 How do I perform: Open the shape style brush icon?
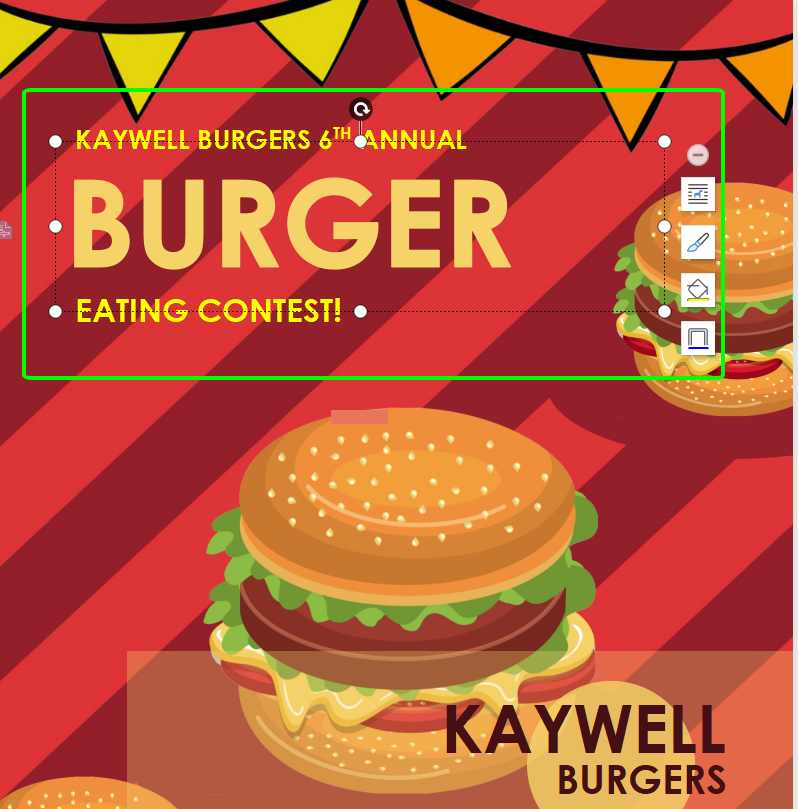[x=698, y=242]
